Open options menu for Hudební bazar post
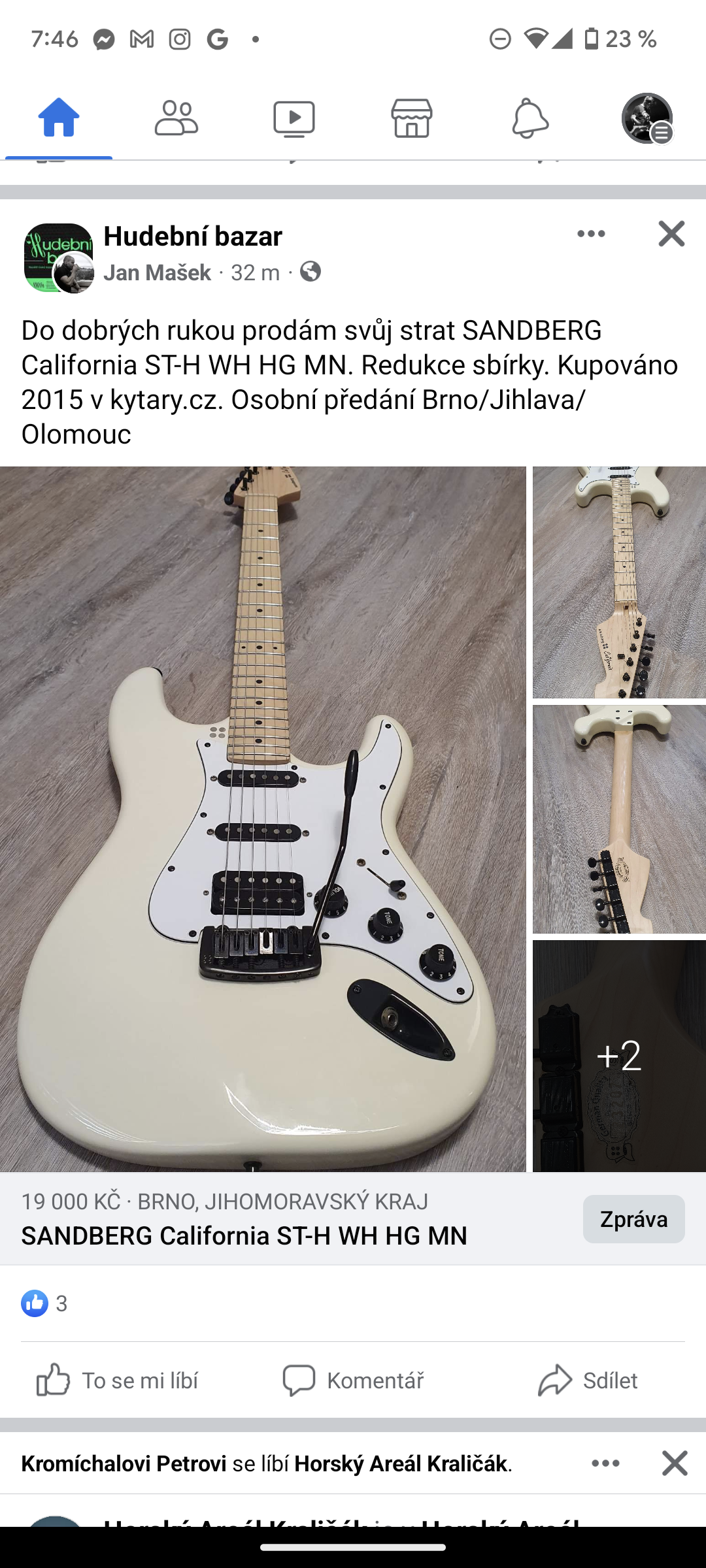This screenshot has width=706, height=1568. click(591, 234)
